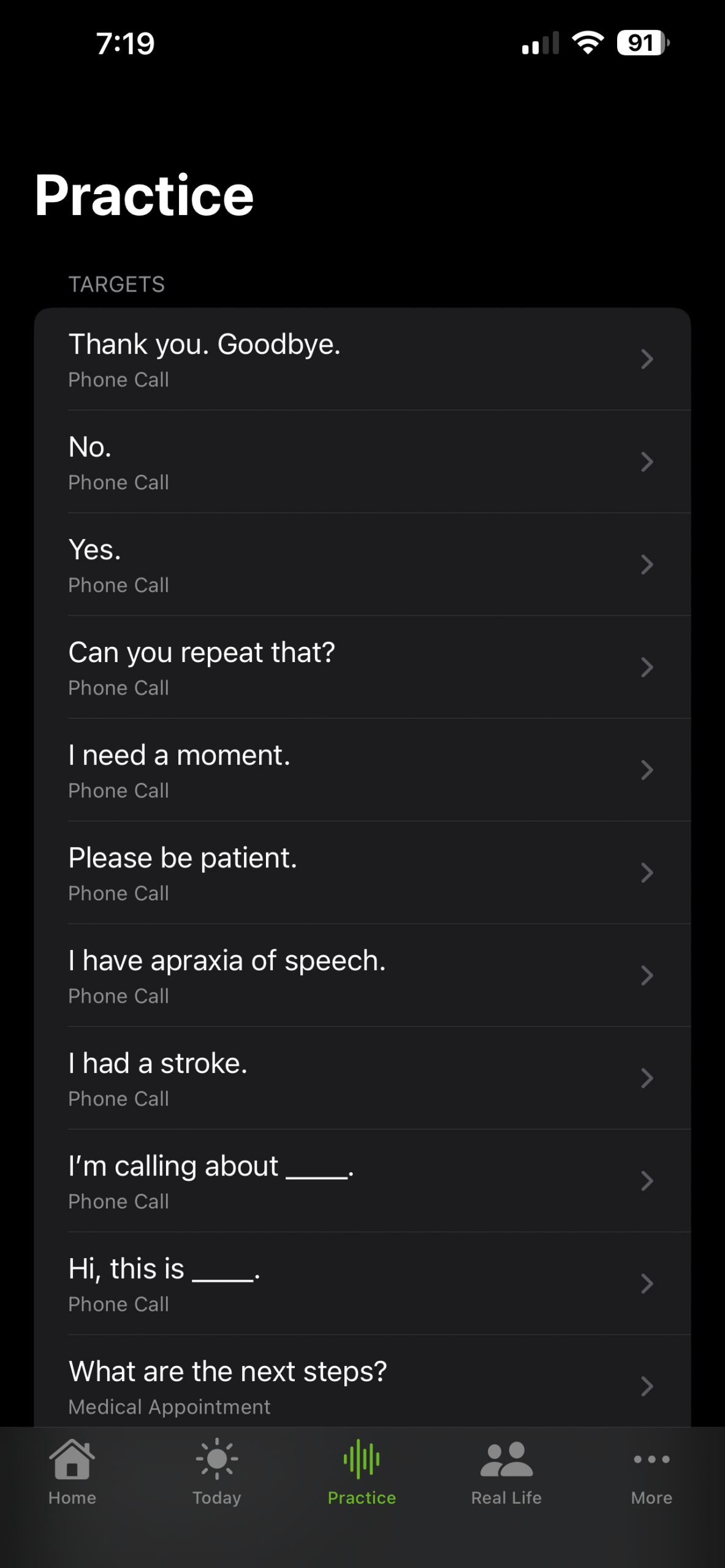Open the 'I'm calling about' target
725x1568 pixels.
362,1182
